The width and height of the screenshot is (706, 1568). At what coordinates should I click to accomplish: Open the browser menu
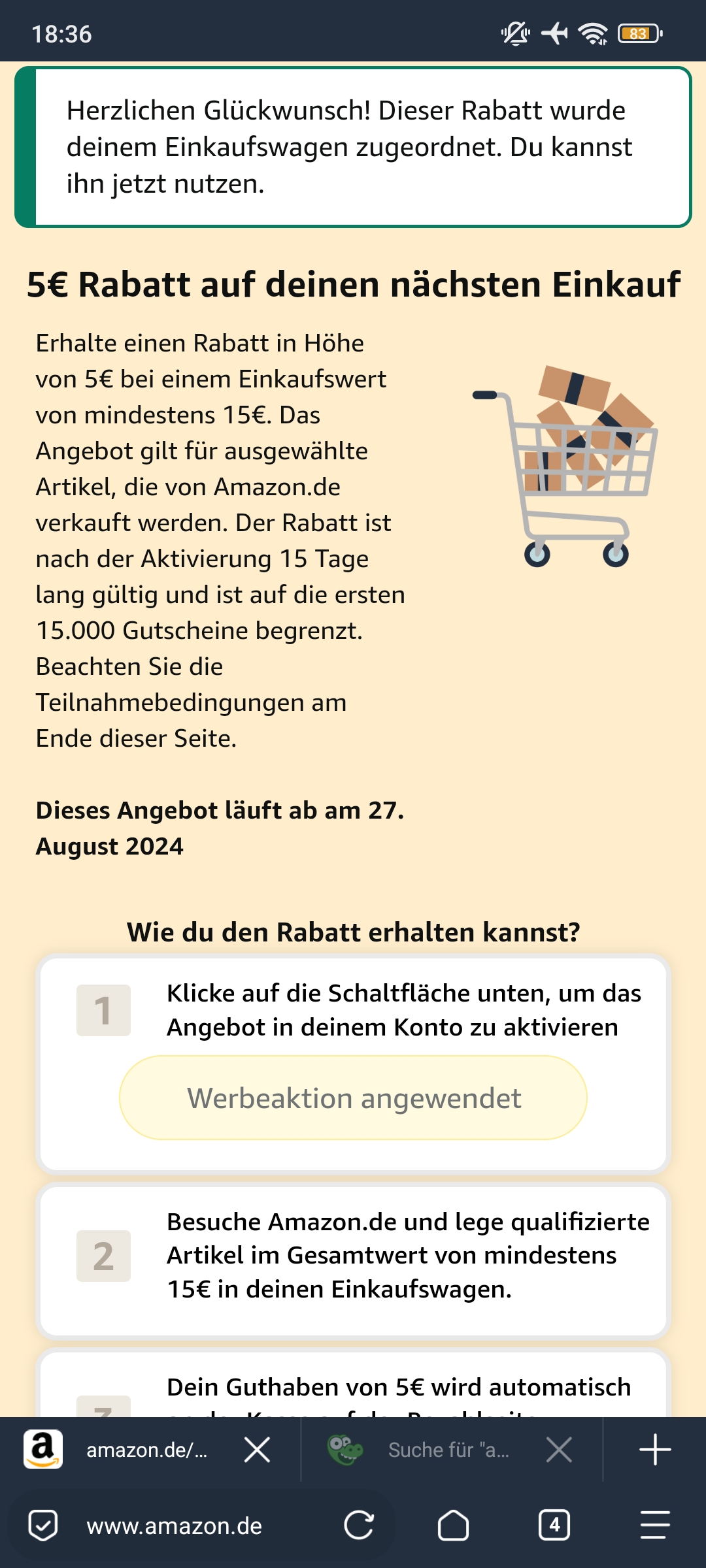655,1526
